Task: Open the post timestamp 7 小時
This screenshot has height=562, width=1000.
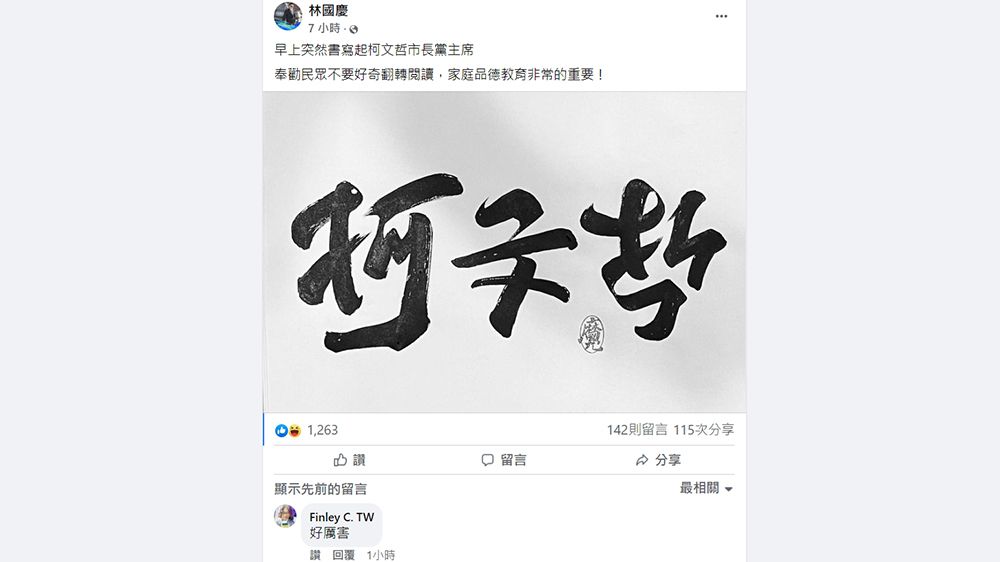Action: pos(324,28)
